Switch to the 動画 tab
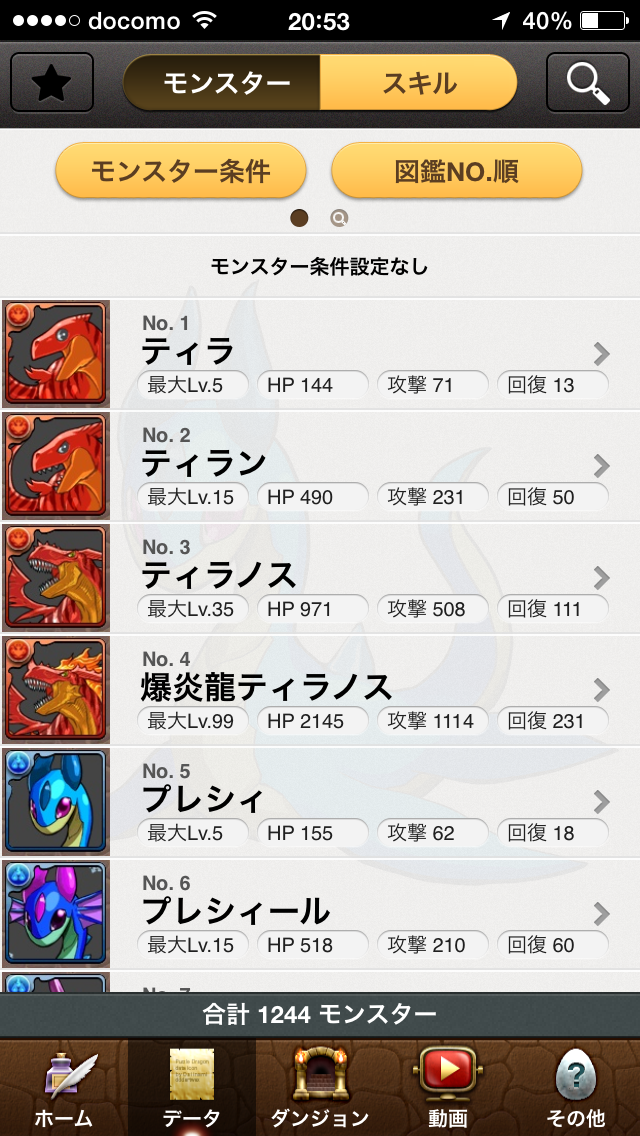 click(x=447, y=1088)
